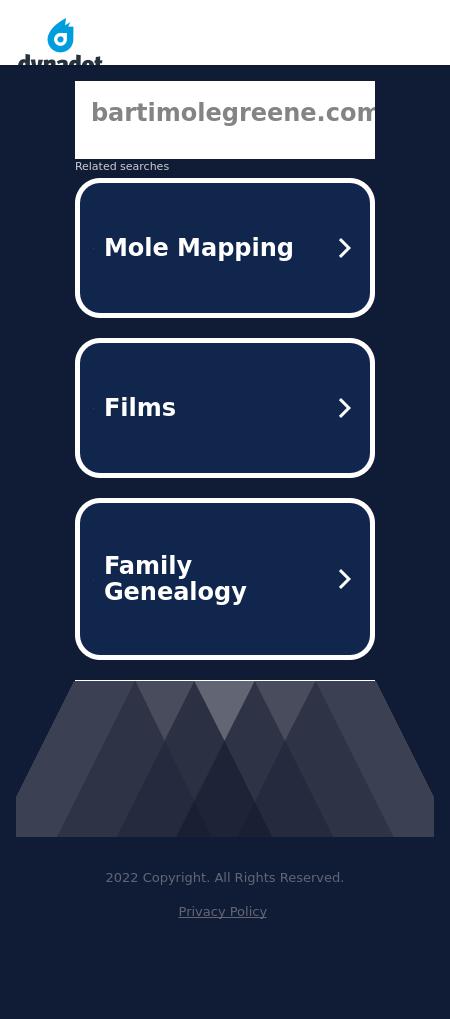Tap the Dynadot logo at top
The width and height of the screenshot is (450, 1019).
coord(60,43)
